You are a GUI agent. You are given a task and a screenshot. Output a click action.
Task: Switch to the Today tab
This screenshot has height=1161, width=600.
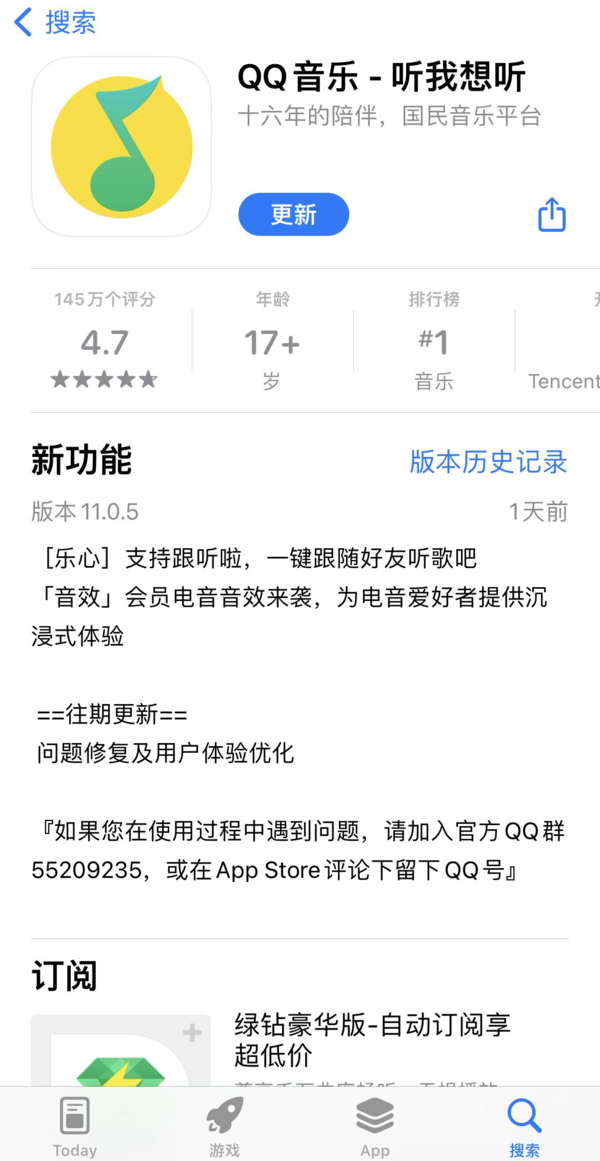(75, 1125)
